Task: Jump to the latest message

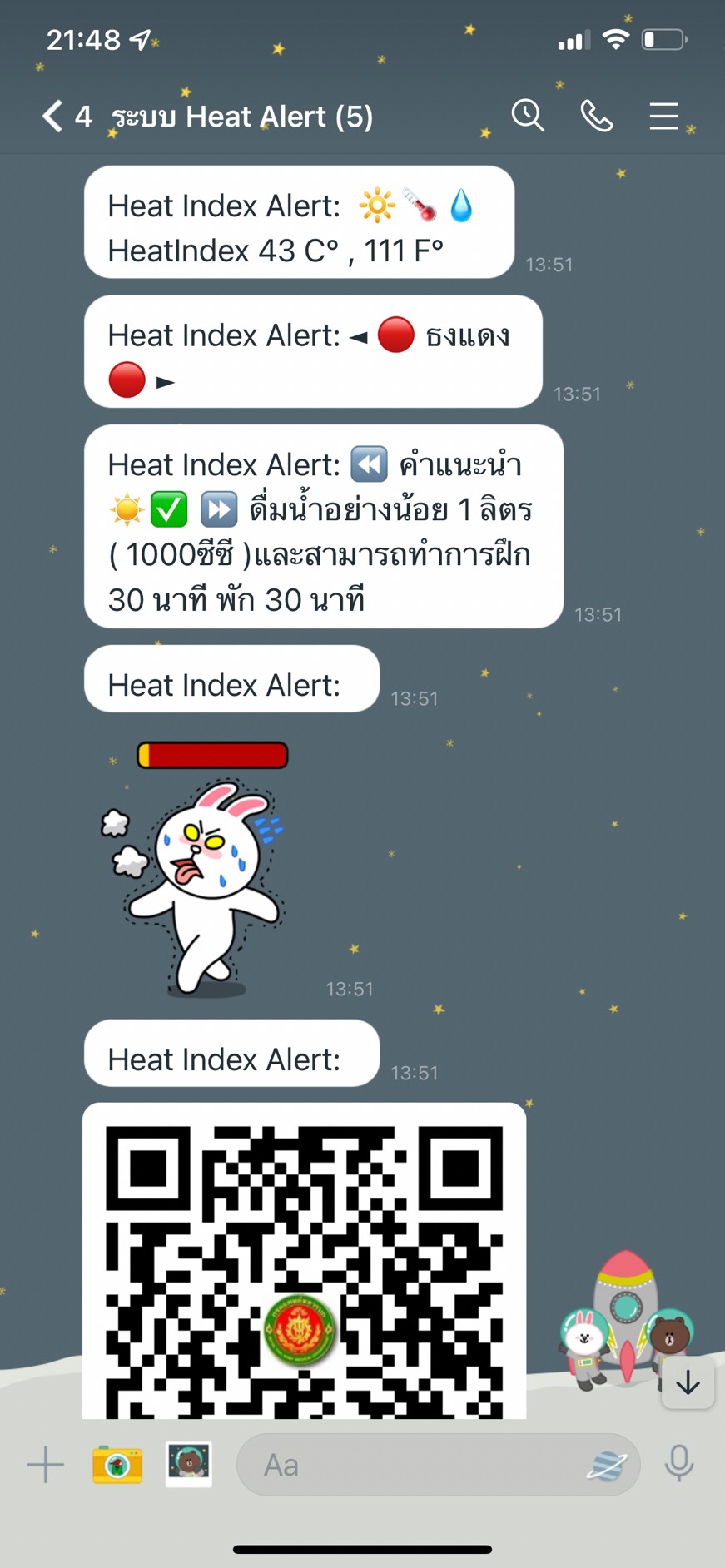Action: pyautogui.click(x=688, y=1383)
